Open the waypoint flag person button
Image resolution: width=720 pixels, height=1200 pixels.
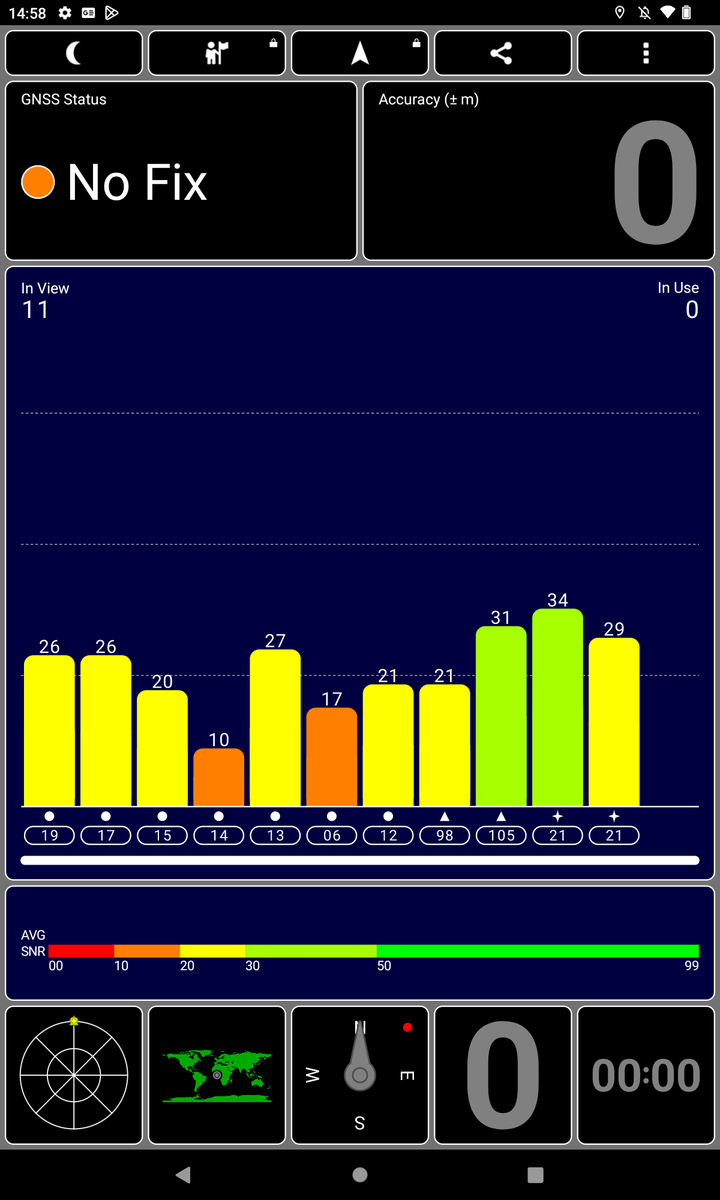coord(217,53)
